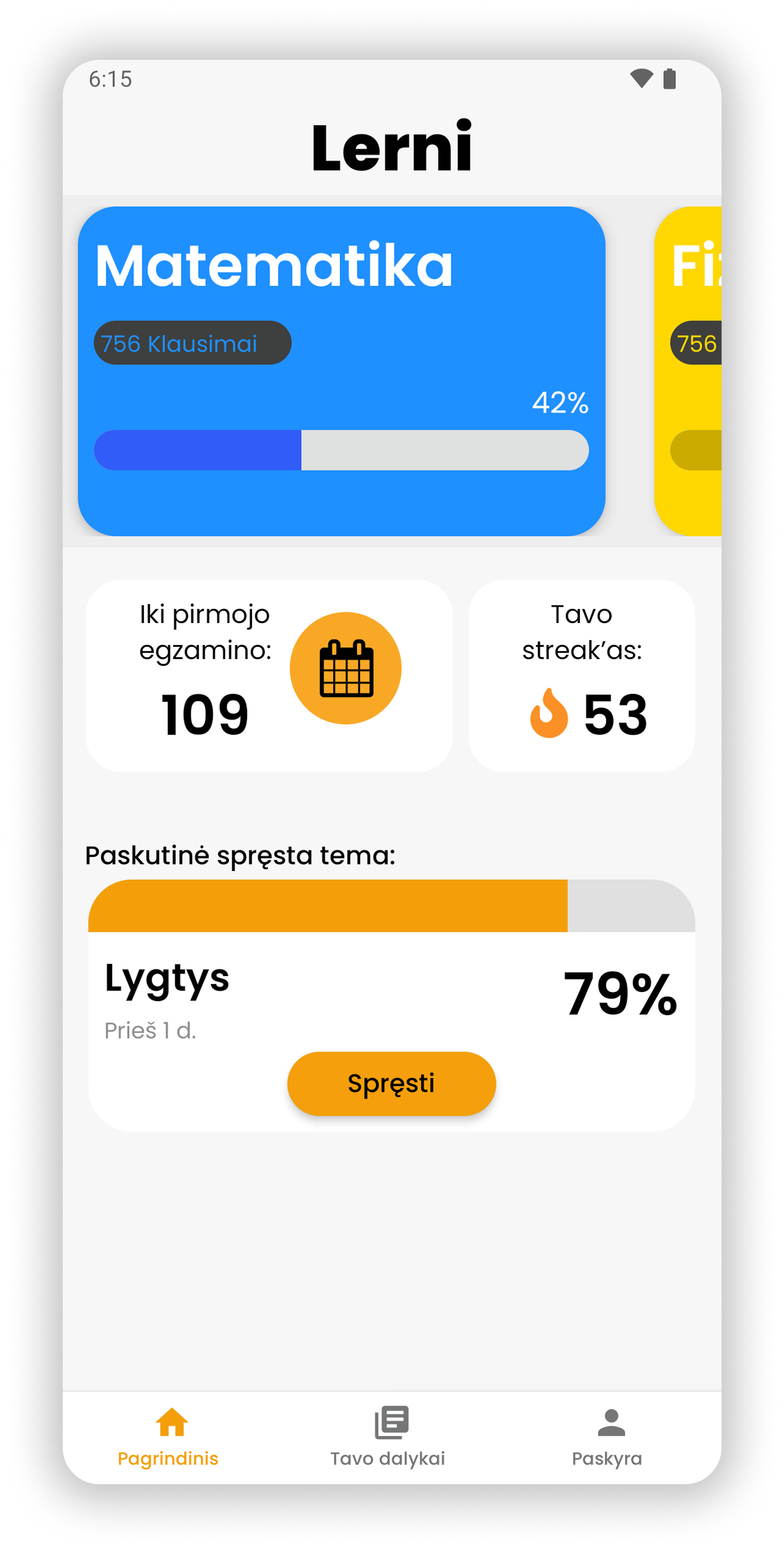
Task: Open the Tavo streak'as card
Action: 582,675
